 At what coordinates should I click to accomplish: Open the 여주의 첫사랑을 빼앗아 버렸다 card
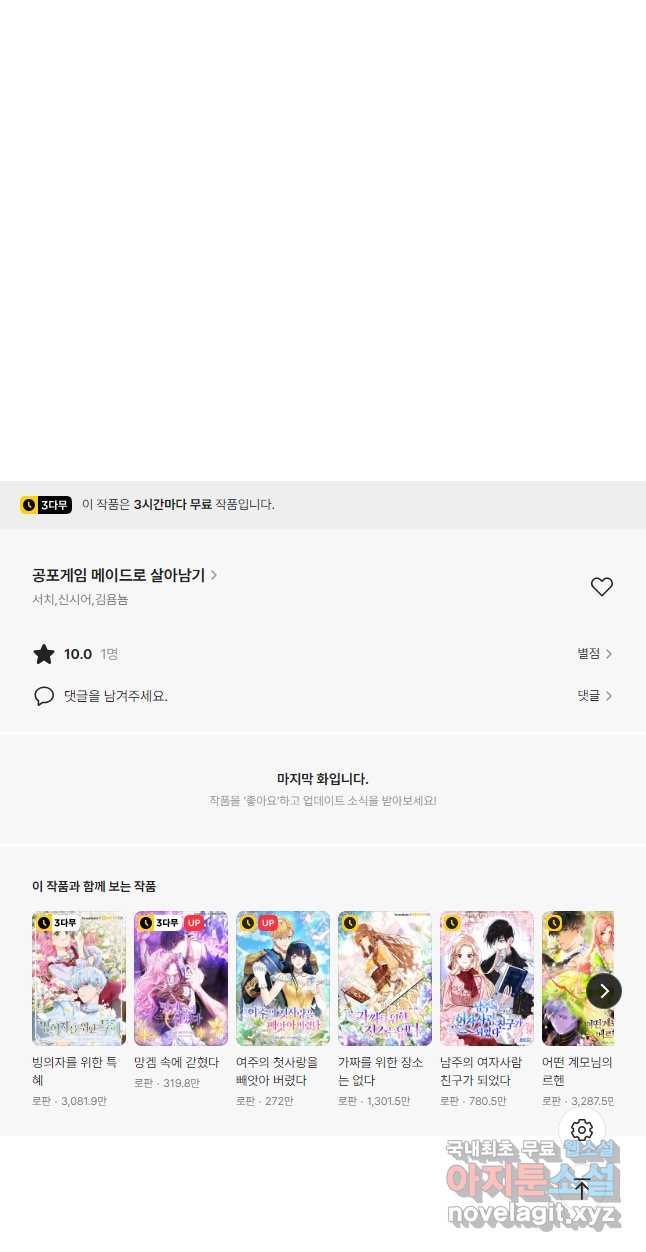coord(283,978)
